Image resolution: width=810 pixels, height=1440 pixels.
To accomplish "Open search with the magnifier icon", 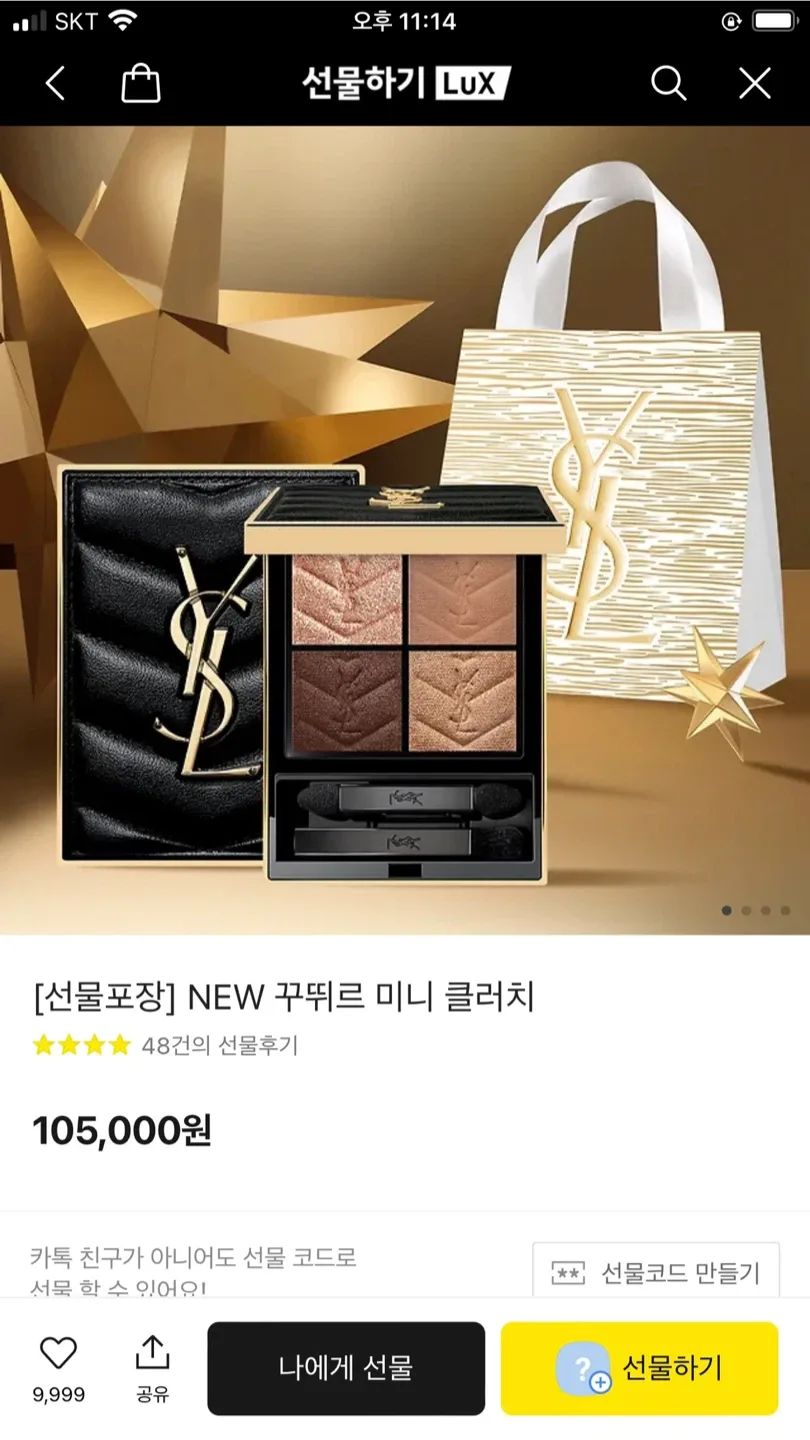I will pos(668,84).
